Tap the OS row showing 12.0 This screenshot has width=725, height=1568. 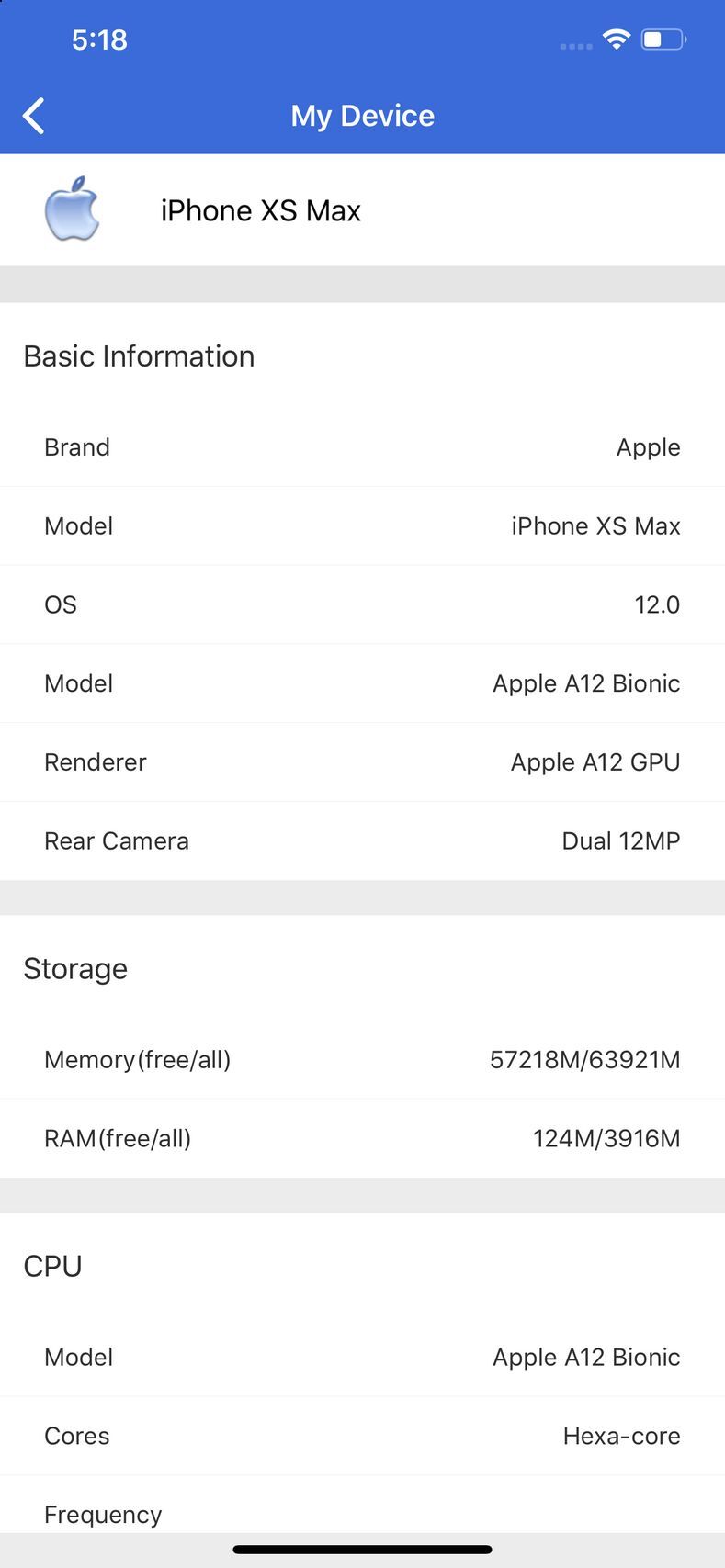(x=362, y=604)
